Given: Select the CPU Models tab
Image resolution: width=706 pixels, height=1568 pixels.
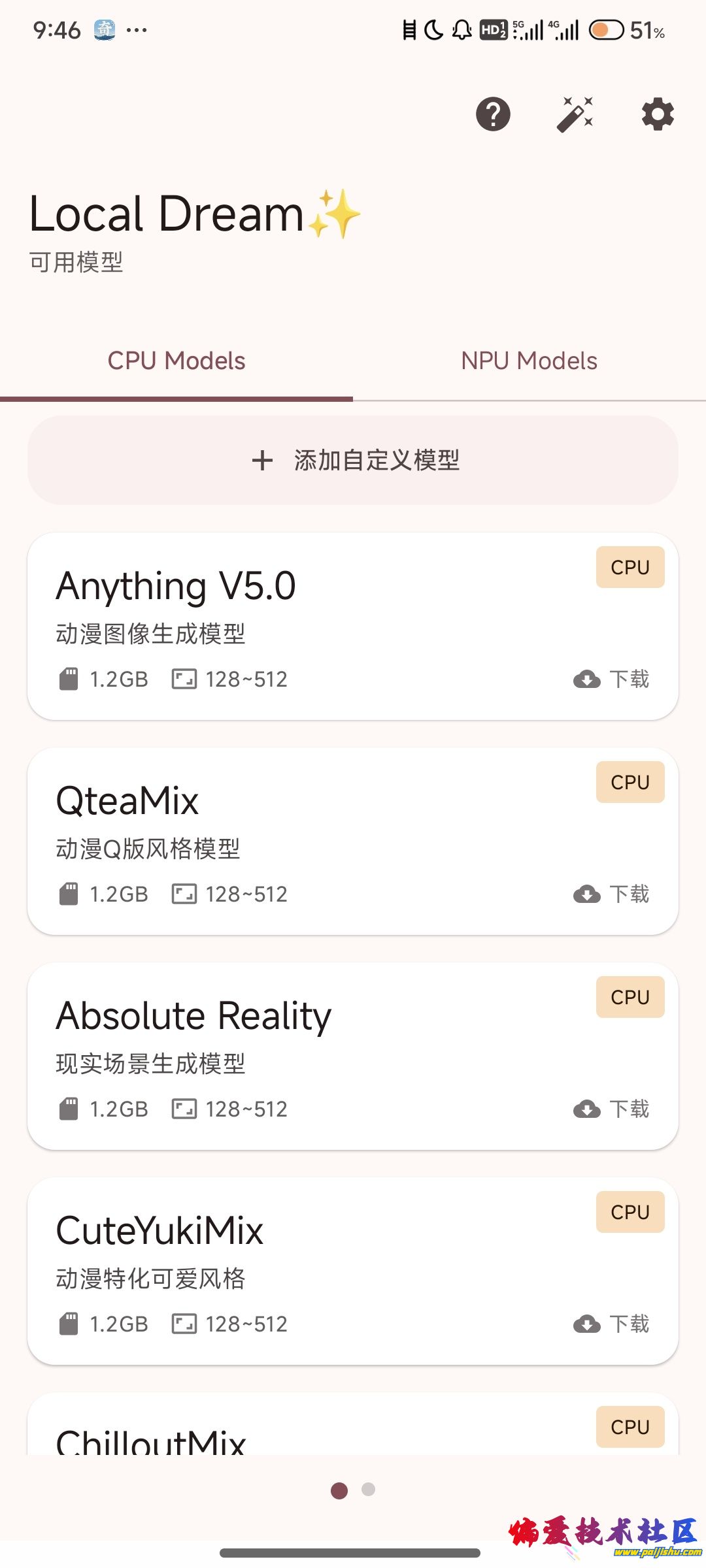Looking at the screenshot, I should (176, 361).
